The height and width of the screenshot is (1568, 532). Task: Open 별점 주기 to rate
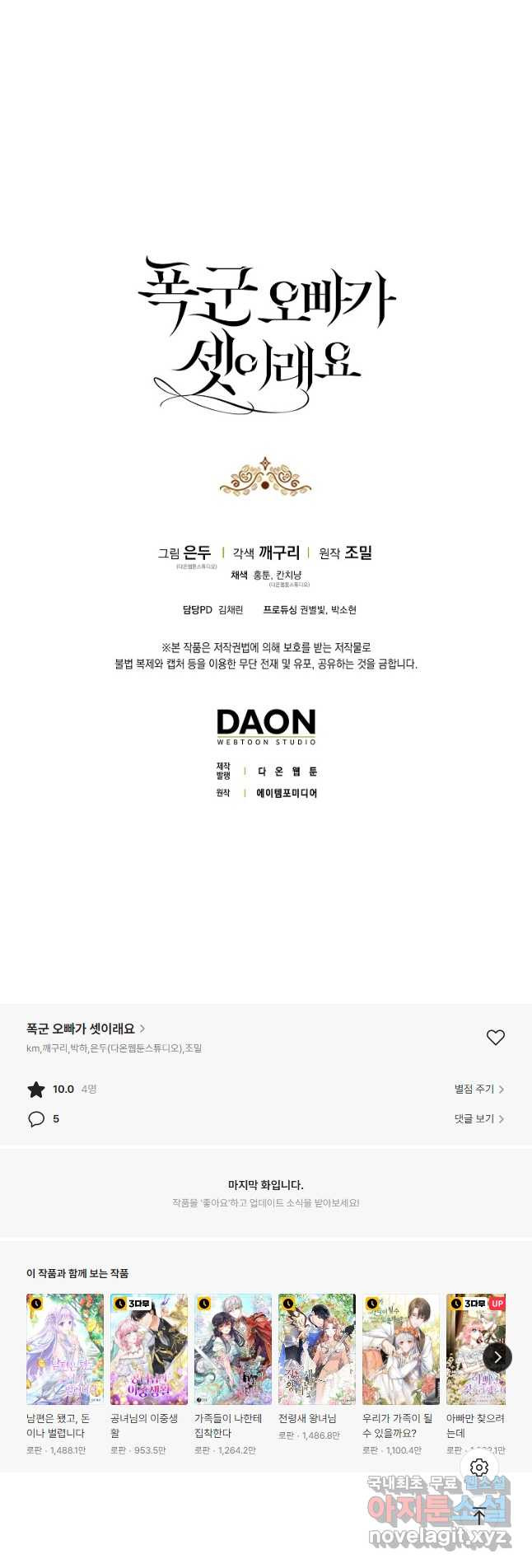click(x=478, y=1089)
